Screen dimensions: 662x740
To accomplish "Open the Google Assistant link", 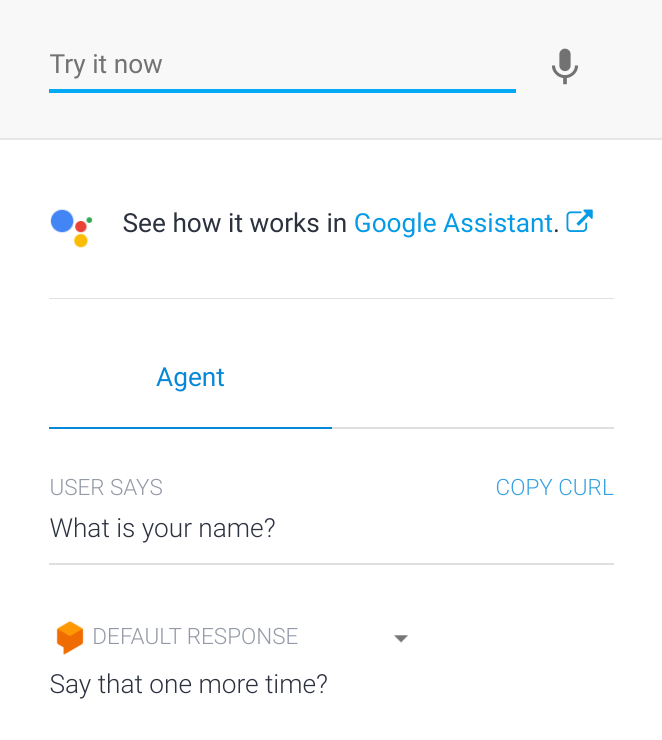I will [453, 223].
